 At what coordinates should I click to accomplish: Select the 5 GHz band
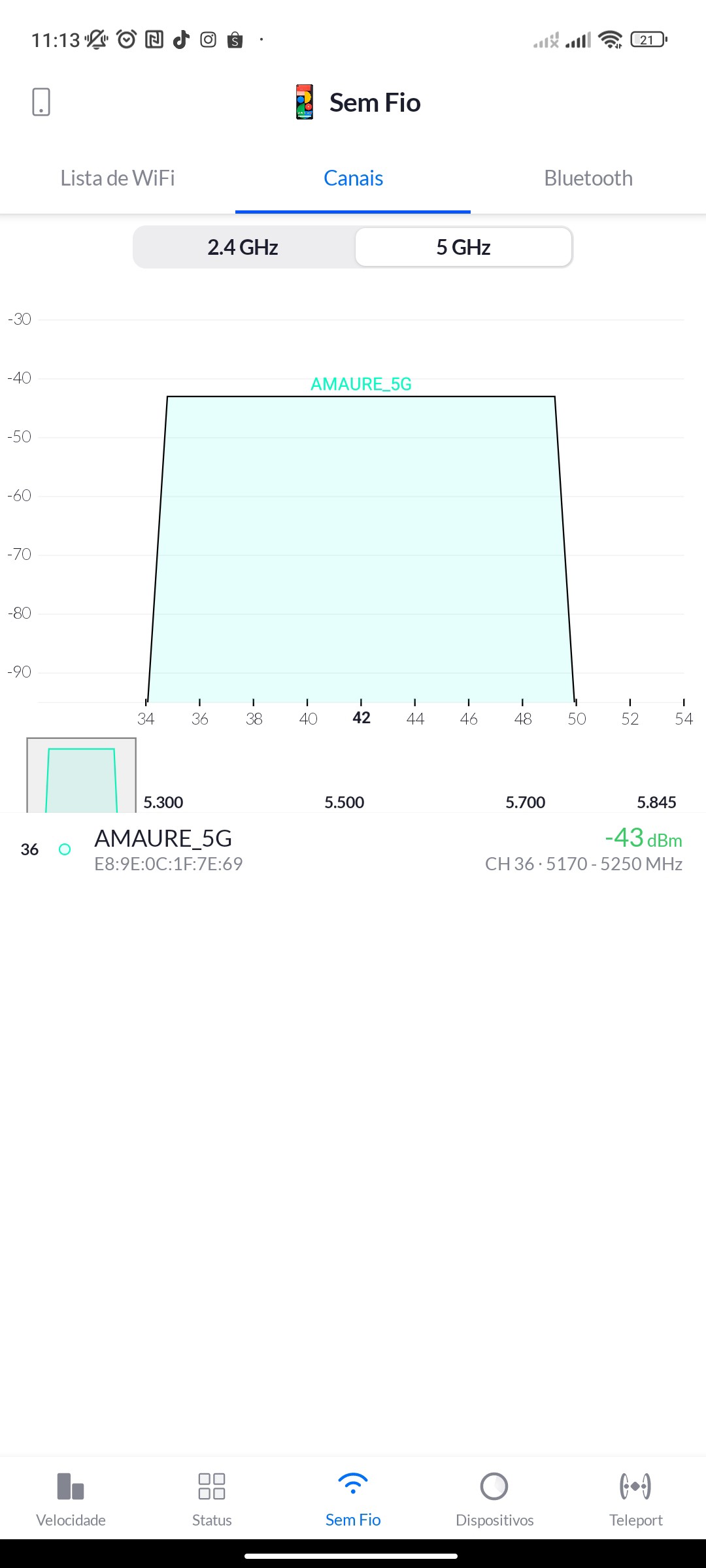463,248
